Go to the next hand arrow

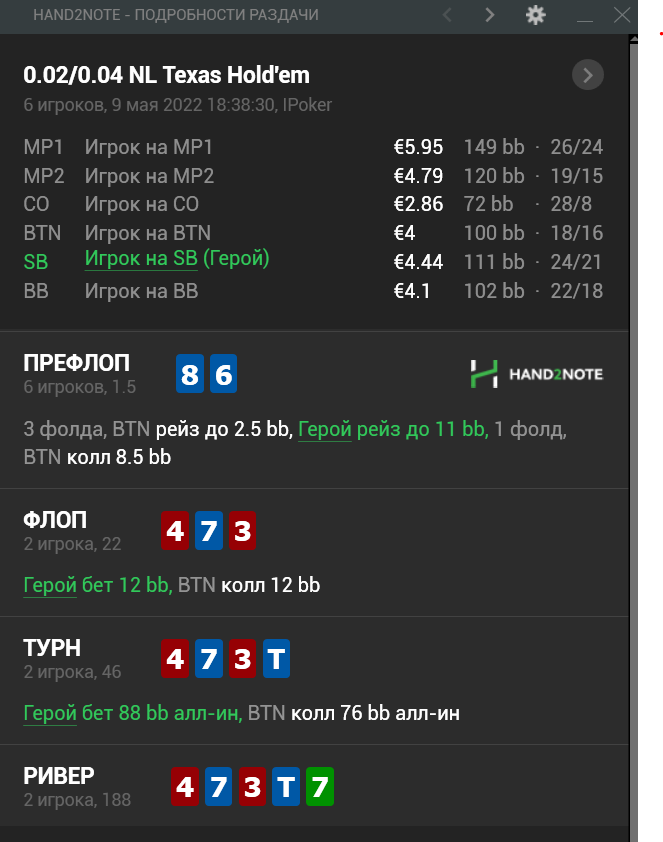pyautogui.click(x=489, y=15)
